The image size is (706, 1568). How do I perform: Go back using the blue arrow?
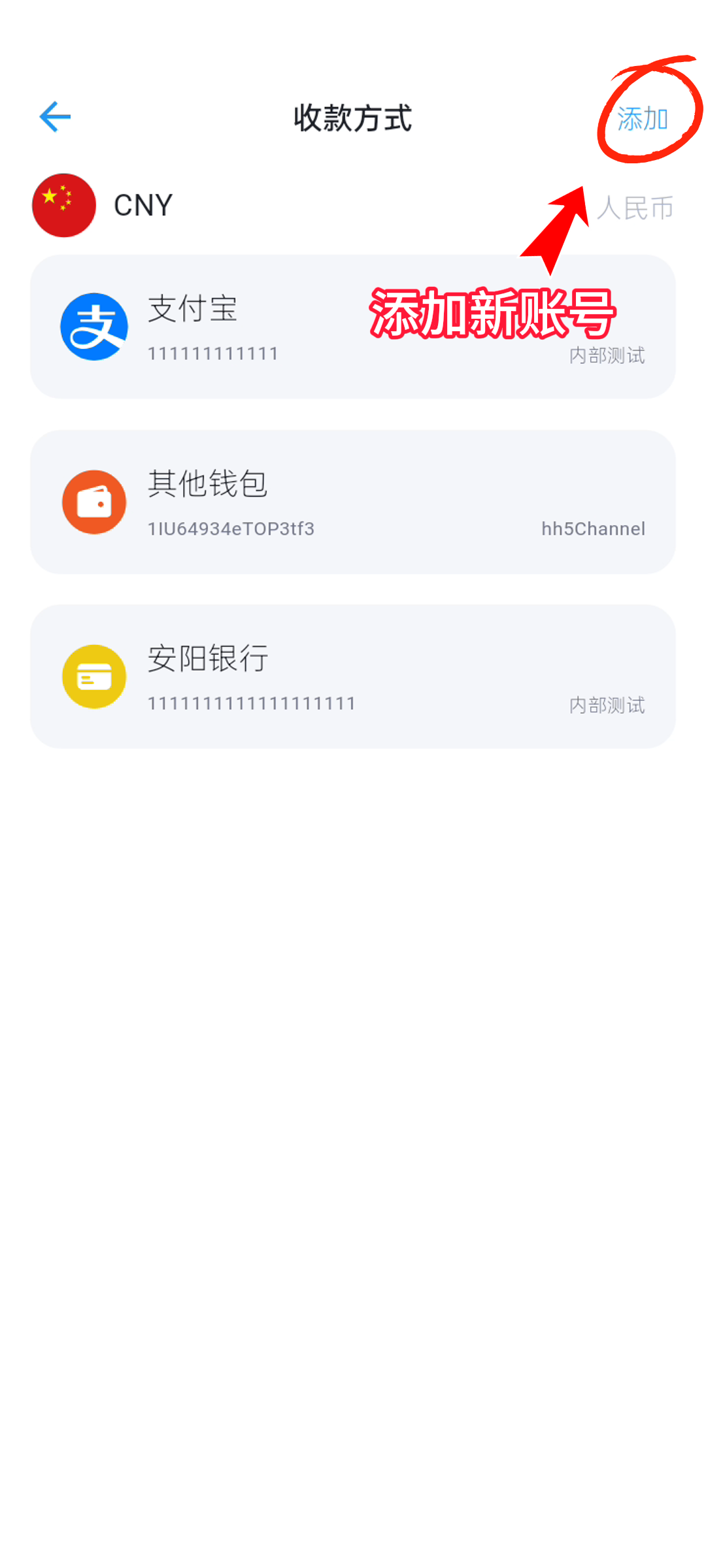(55, 117)
